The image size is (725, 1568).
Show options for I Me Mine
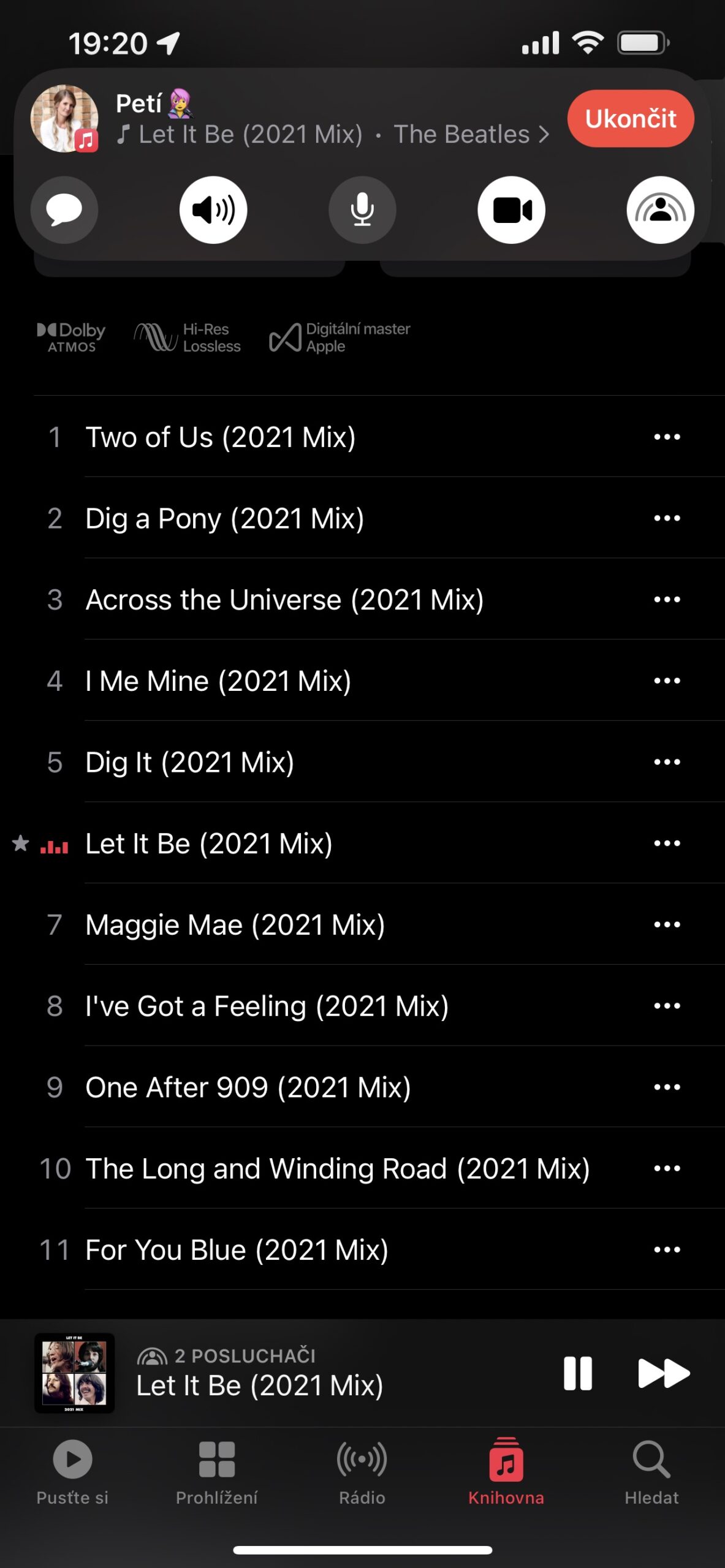pos(667,681)
